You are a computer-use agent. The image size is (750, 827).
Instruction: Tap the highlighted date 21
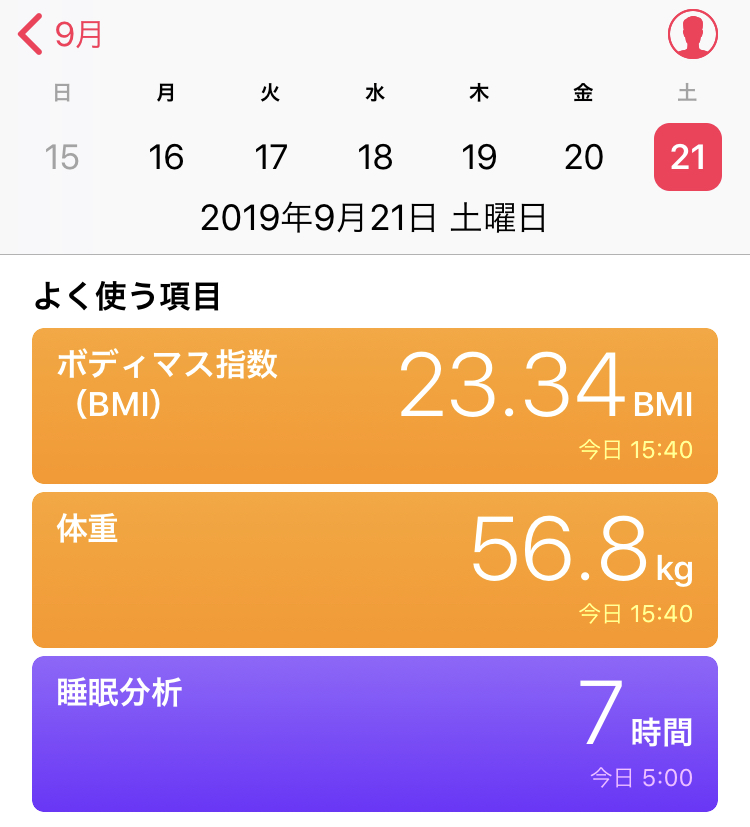point(688,157)
